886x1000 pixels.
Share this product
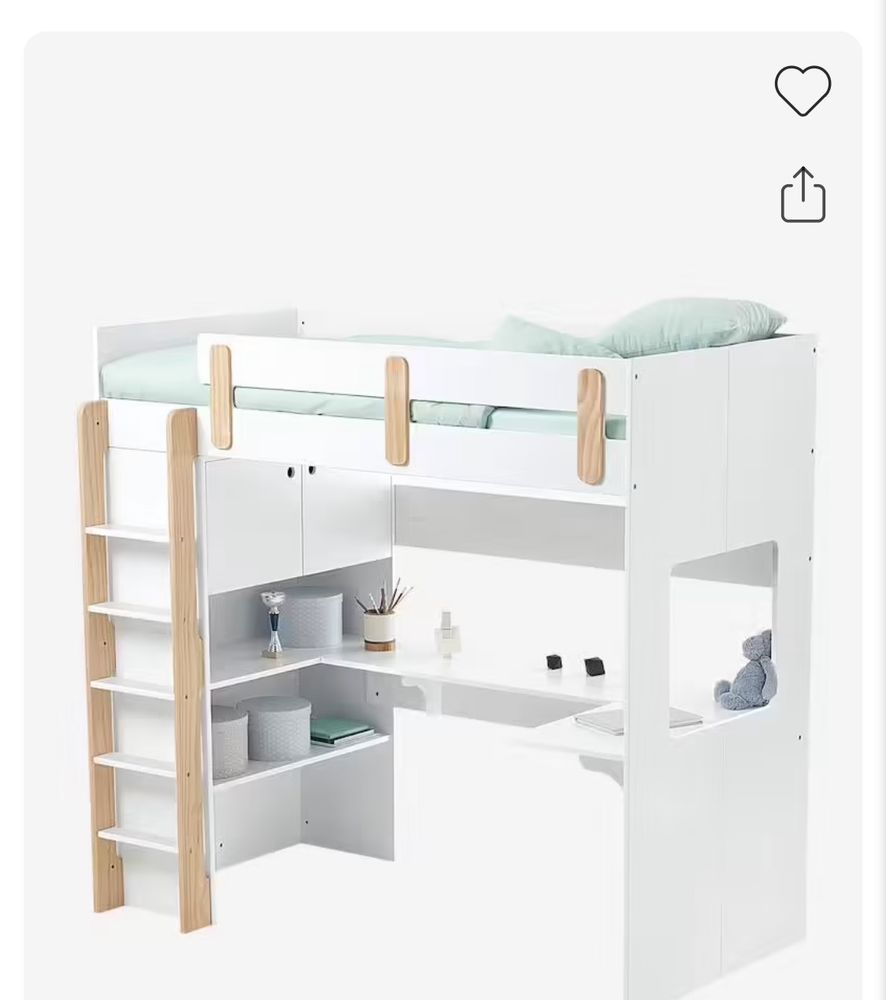point(802,194)
